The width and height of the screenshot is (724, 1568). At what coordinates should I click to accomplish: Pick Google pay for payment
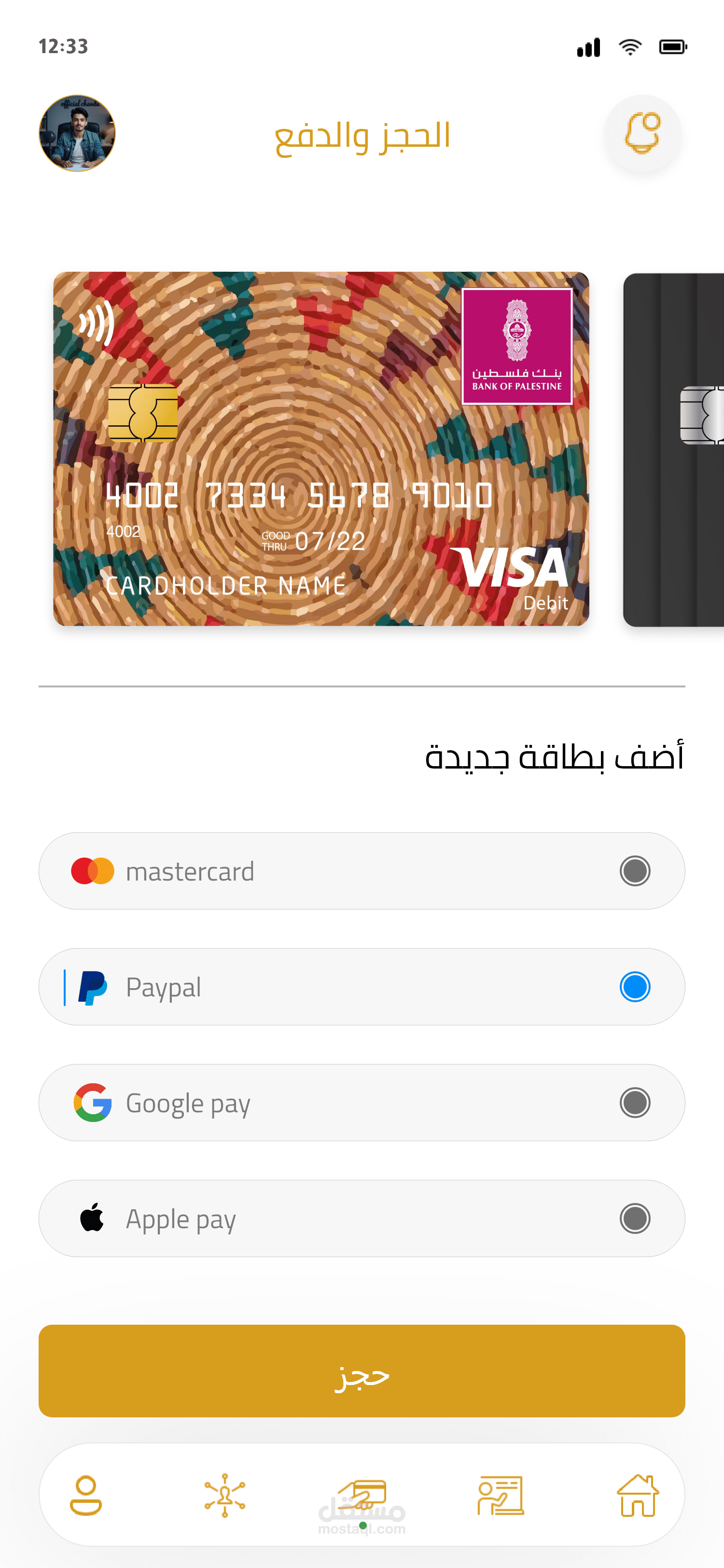tap(362, 1102)
